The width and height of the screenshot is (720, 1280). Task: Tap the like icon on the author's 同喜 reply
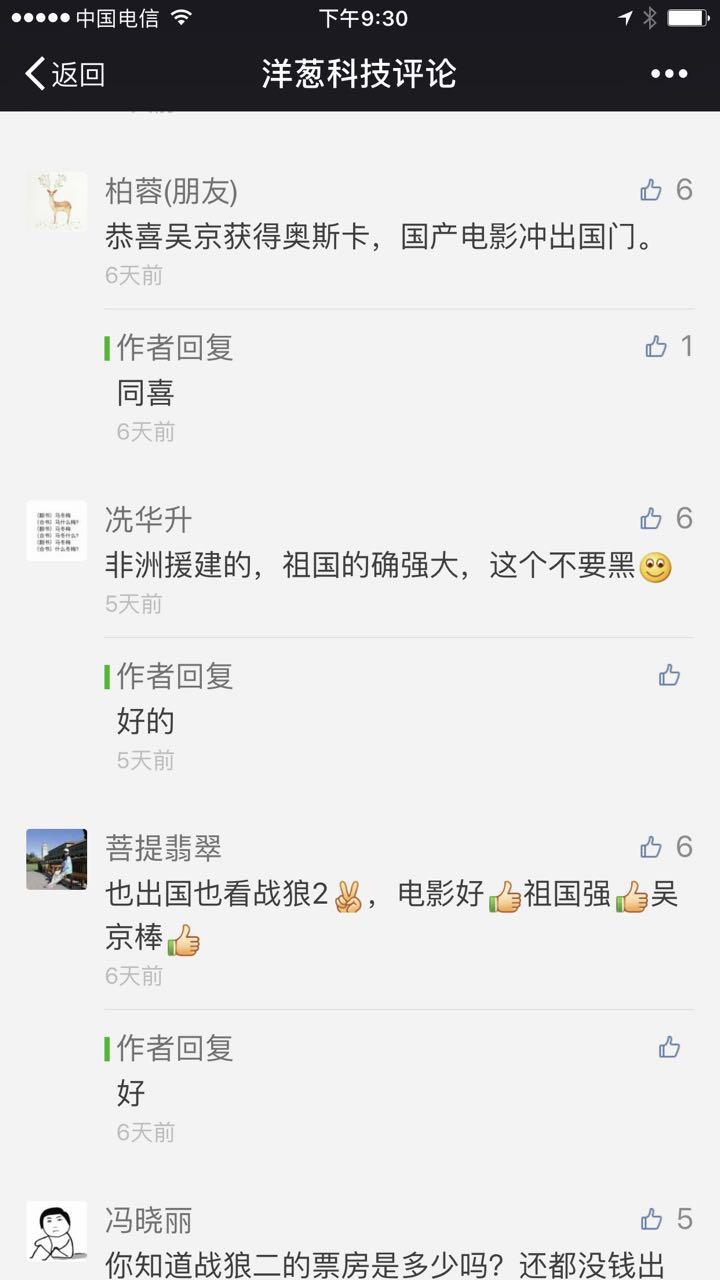(x=656, y=345)
